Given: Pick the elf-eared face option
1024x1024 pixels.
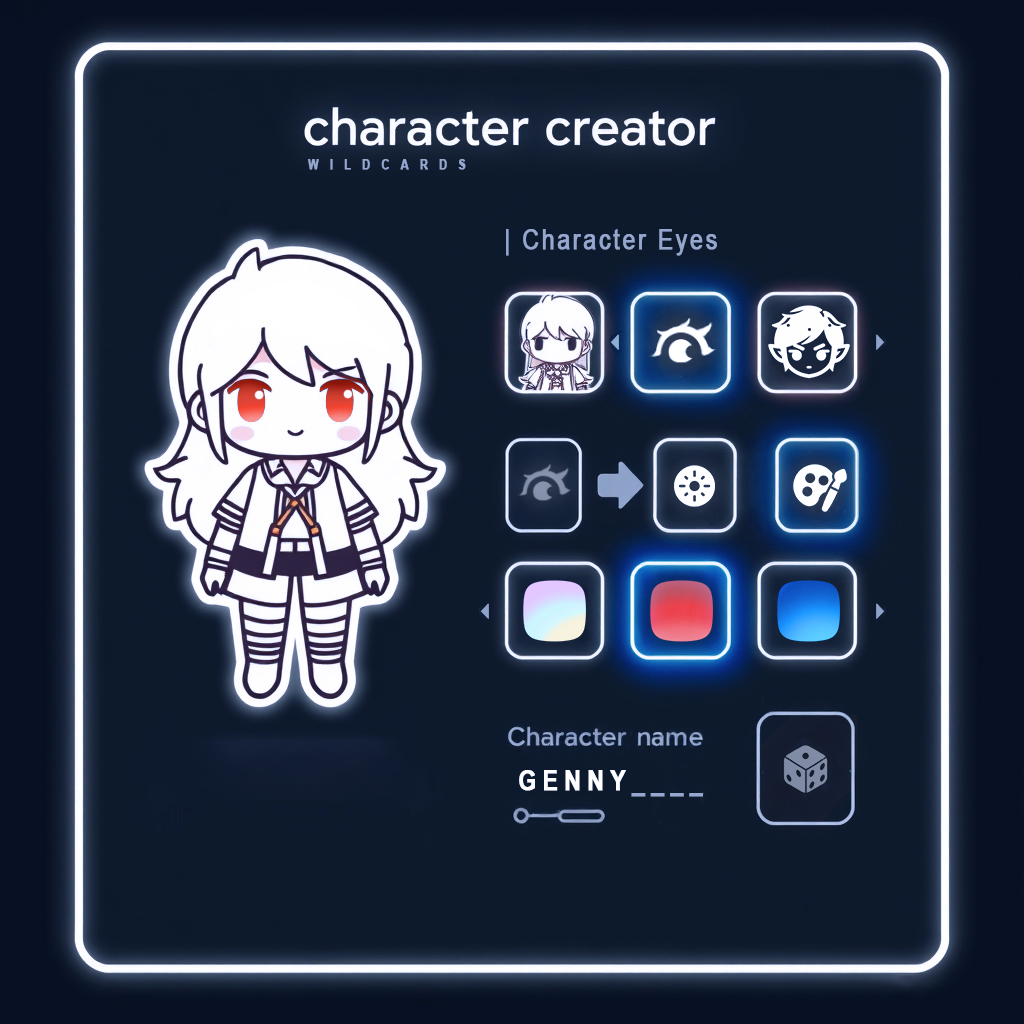Looking at the screenshot, I should [x=807, y=342].
